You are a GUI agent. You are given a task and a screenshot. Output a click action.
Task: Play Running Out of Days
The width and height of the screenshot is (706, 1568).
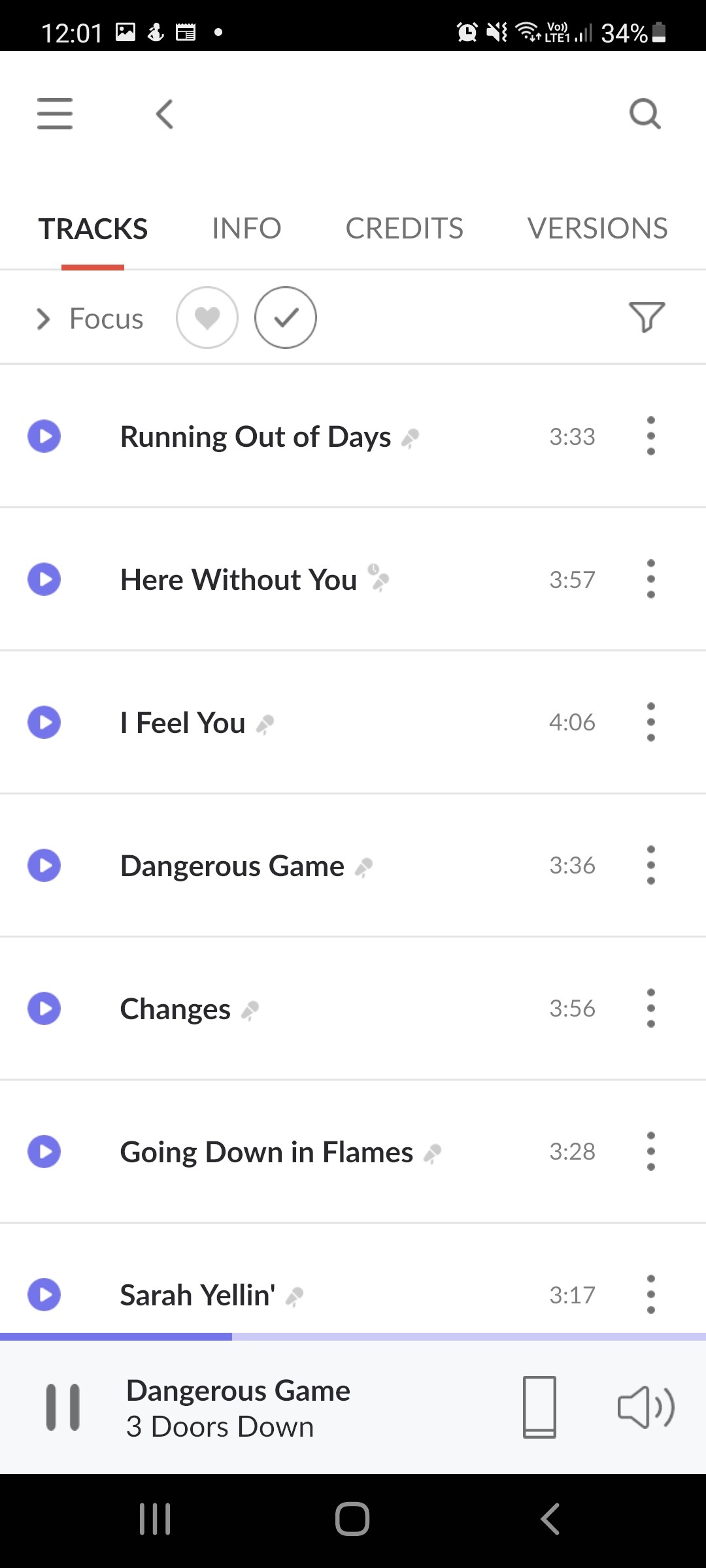pyautogui.click(x=44, y=436)
